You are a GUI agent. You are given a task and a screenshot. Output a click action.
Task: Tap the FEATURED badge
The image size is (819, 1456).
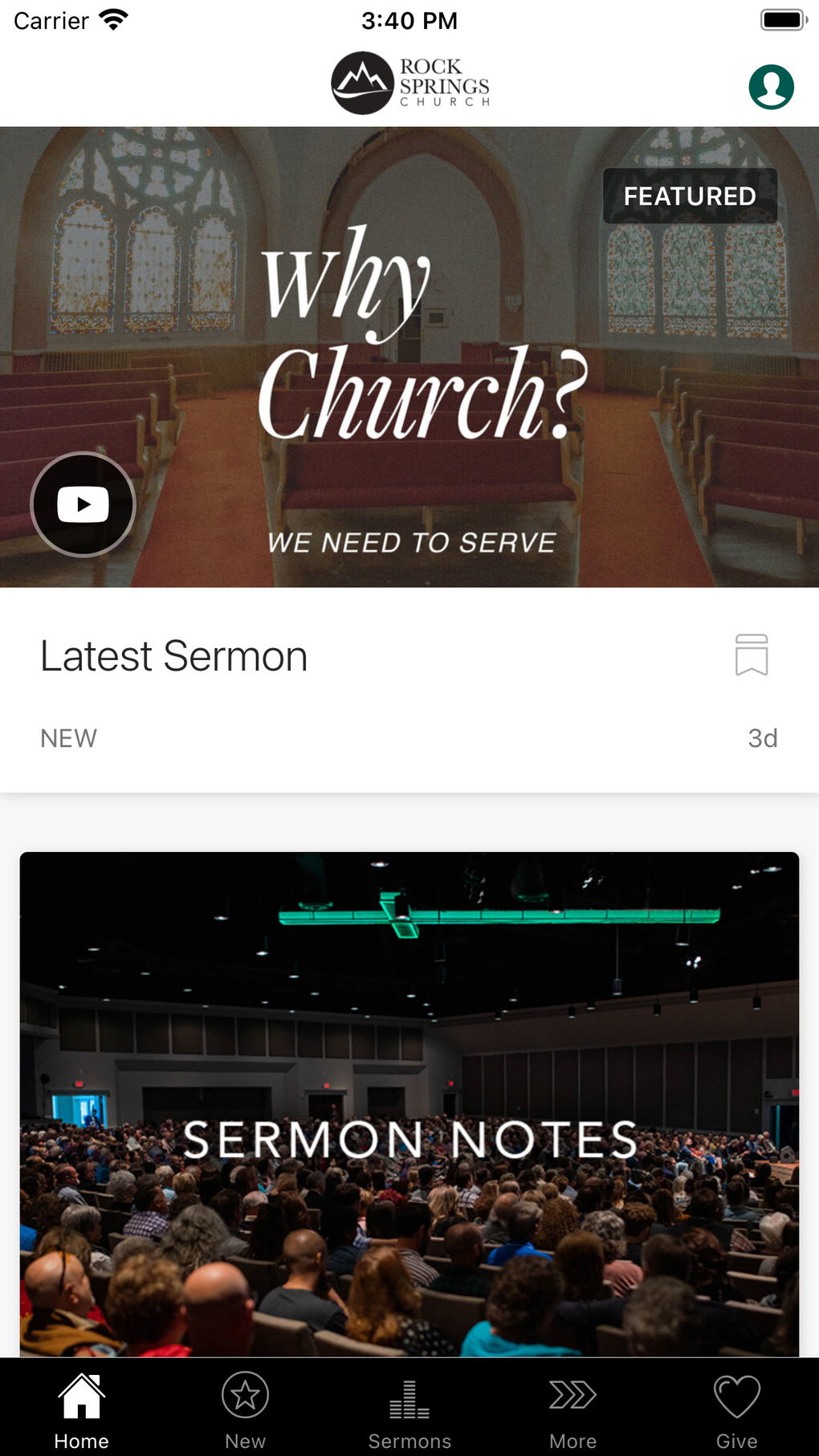point(689,195)
